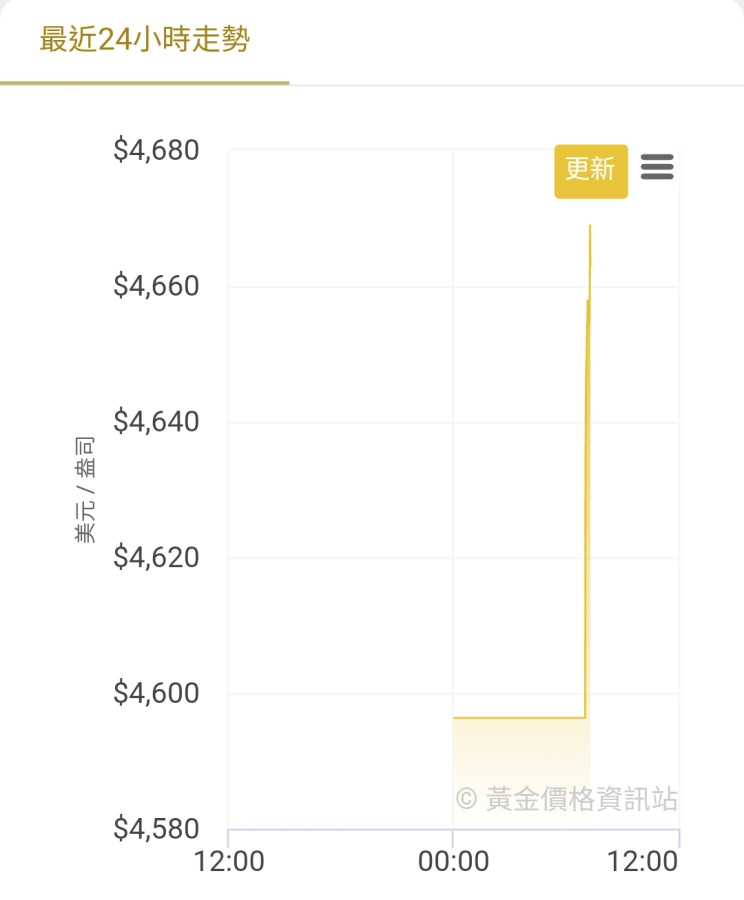Open the chart hamburger menu
The image size is (744, 900).
click(657, 167)
